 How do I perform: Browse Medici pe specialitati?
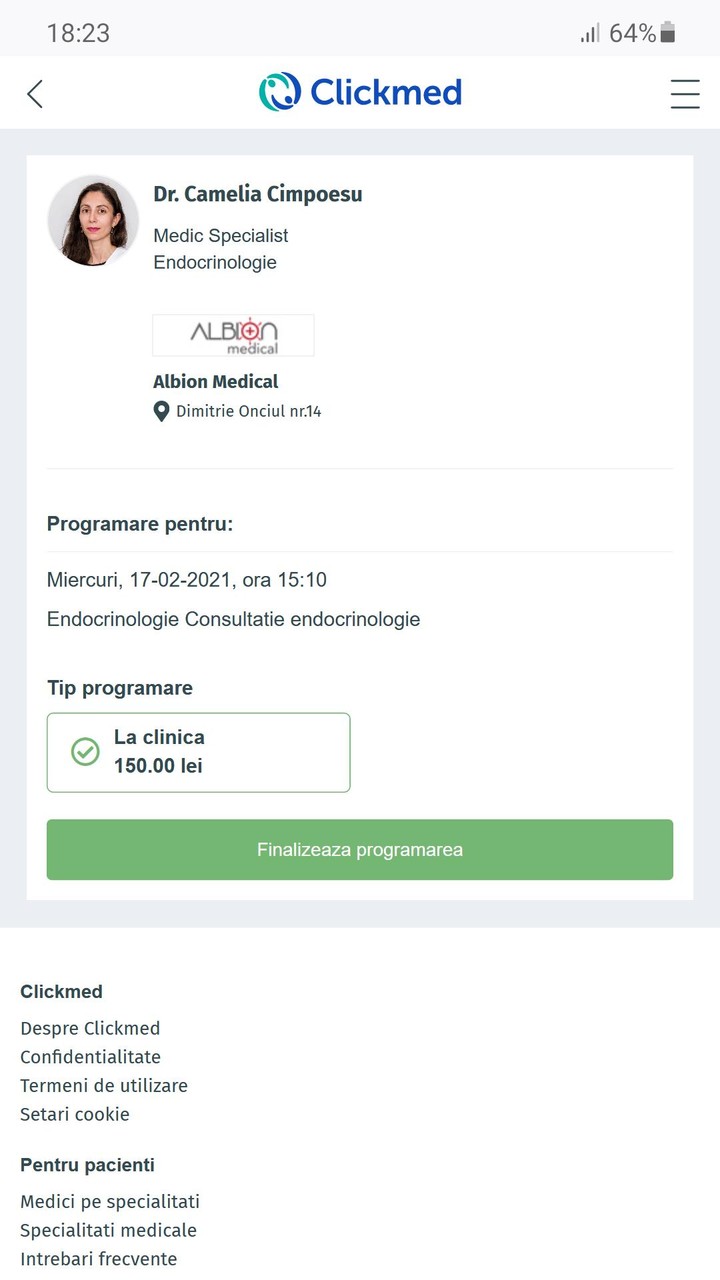(110, 1201)
